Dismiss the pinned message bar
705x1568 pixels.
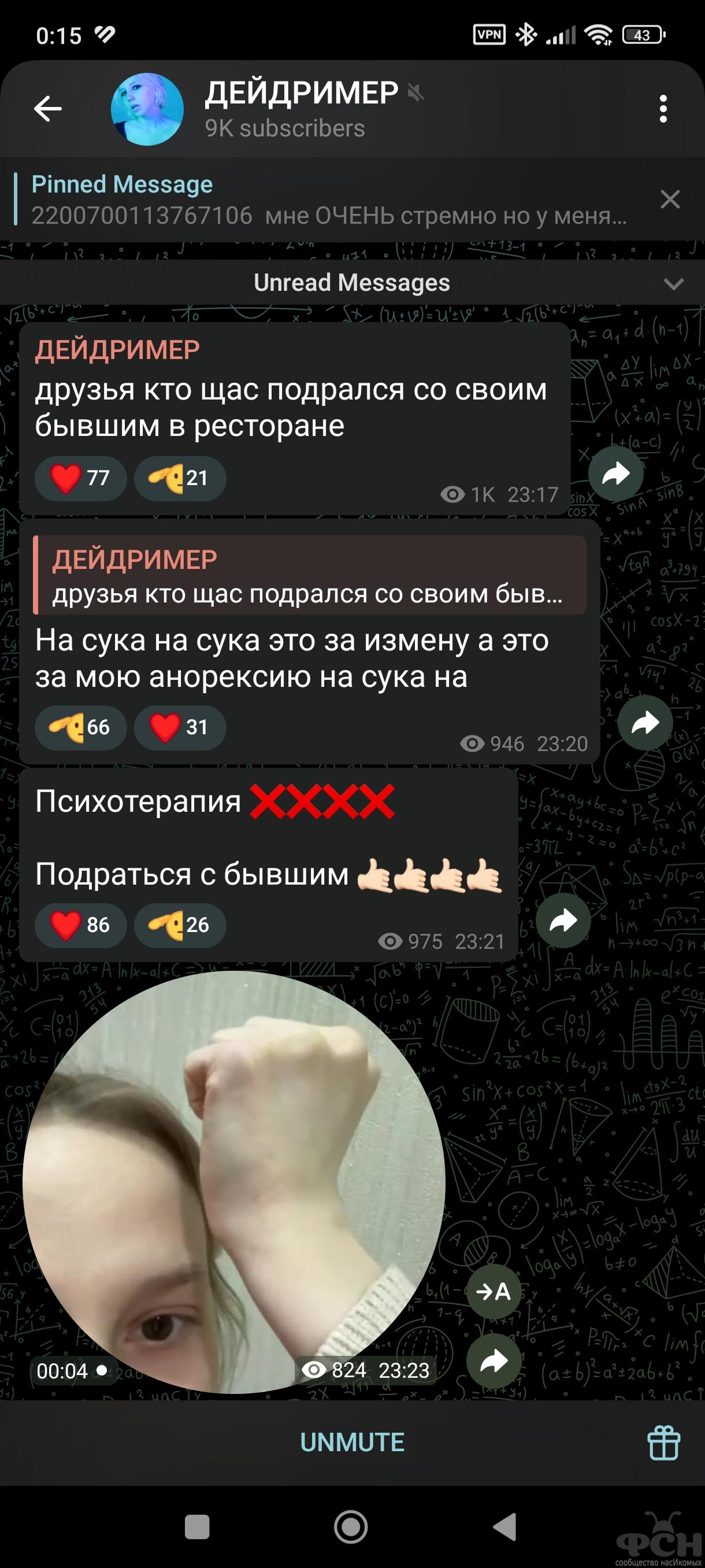(670, 199)
